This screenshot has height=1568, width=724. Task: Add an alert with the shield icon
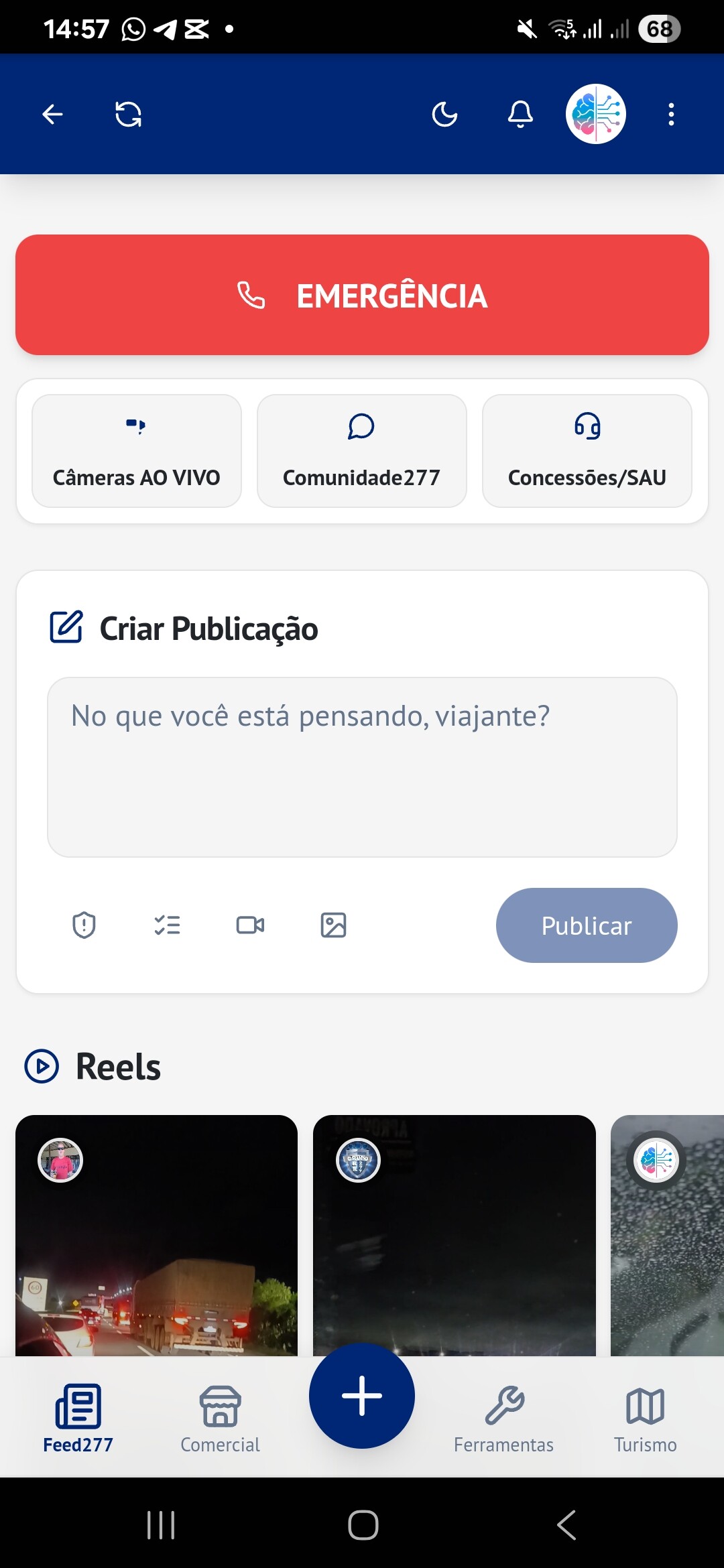pyautogui.click(x=84, y=925)
